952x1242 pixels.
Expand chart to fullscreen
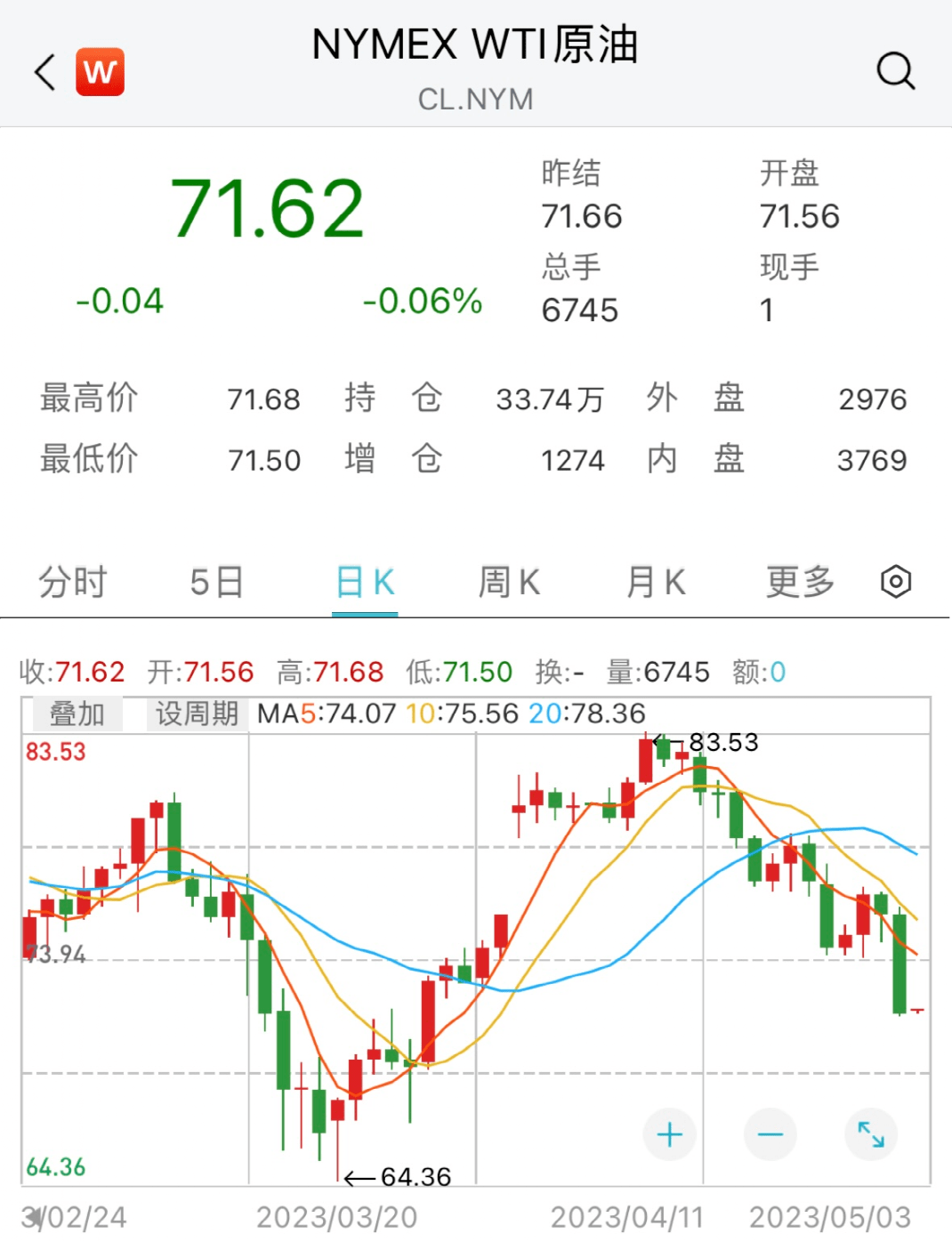[871, 1134]
